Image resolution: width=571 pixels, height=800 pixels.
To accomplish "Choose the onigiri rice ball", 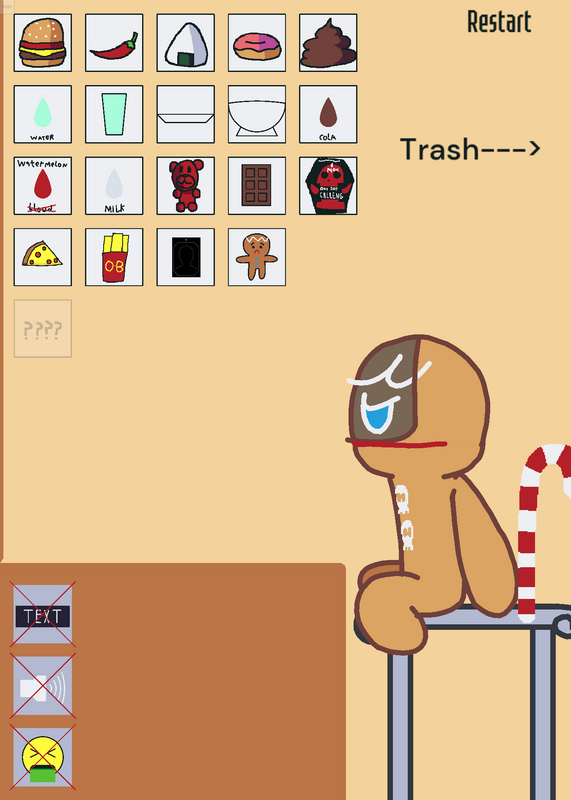I will pos(186,43).
